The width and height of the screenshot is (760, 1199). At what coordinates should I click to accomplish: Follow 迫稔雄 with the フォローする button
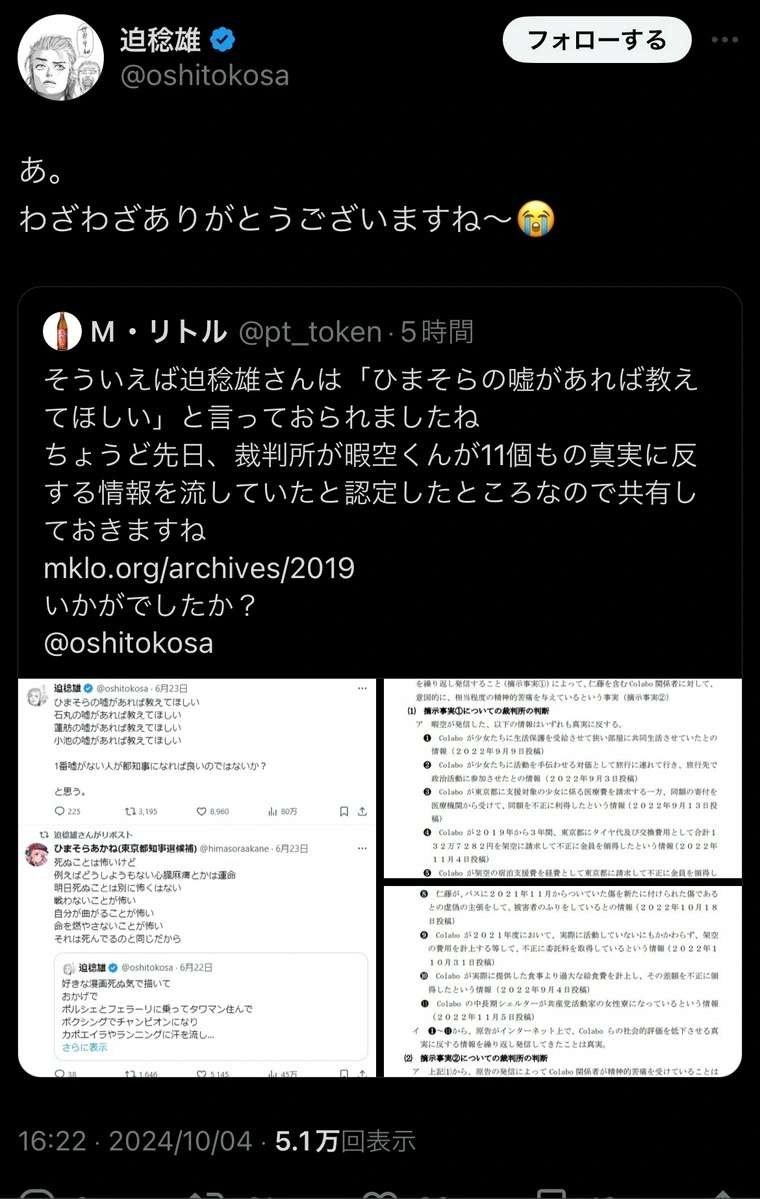[x=596, y=41]
